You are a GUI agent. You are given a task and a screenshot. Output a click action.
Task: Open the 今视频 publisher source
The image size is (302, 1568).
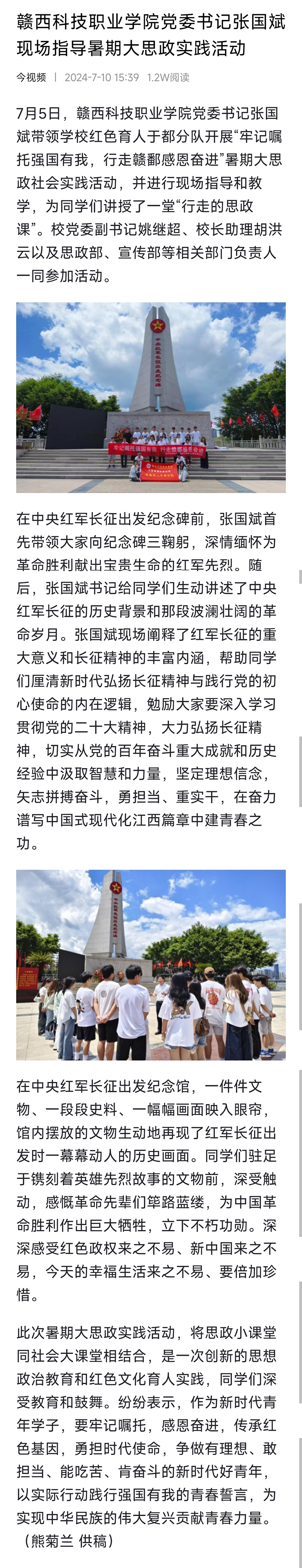[x=31, y=77]
